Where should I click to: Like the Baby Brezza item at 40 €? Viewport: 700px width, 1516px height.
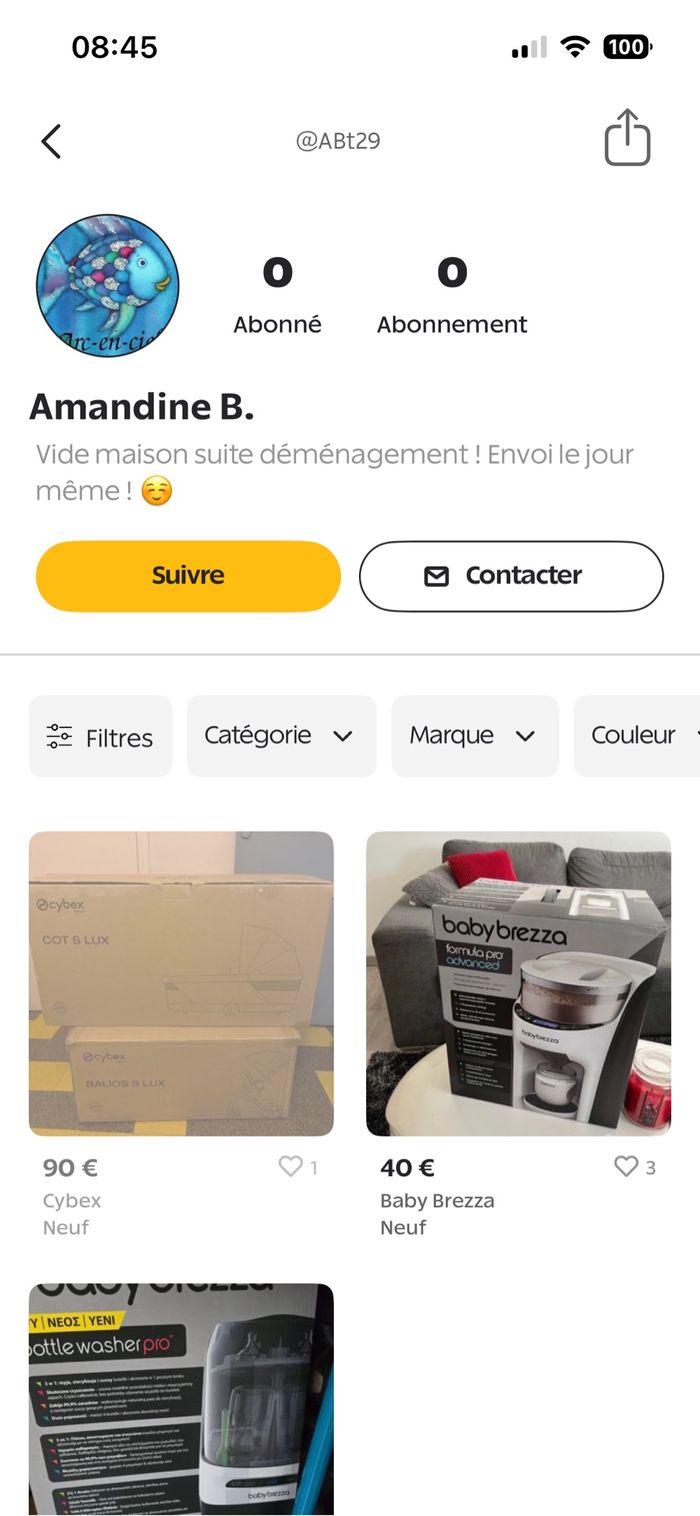[x=626, y=1166]
